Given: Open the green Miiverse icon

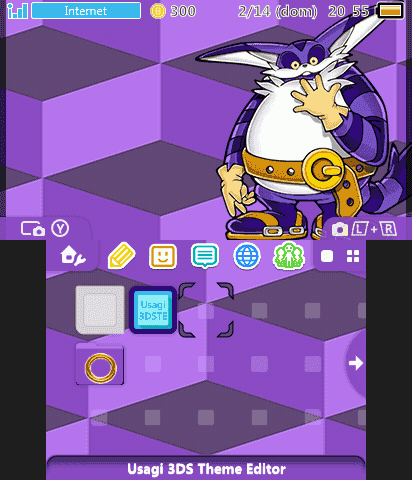Looking at the screenshot, I should 289,256.
